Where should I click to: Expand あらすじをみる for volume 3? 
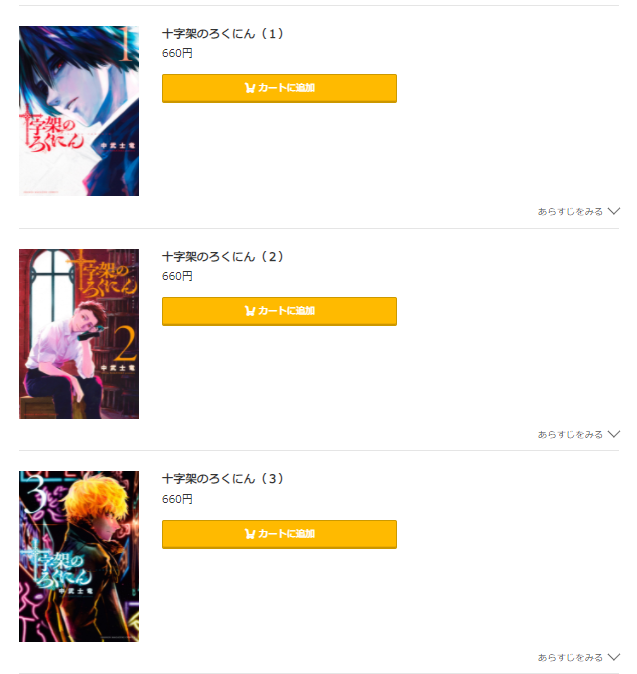(x=578, y=657)
